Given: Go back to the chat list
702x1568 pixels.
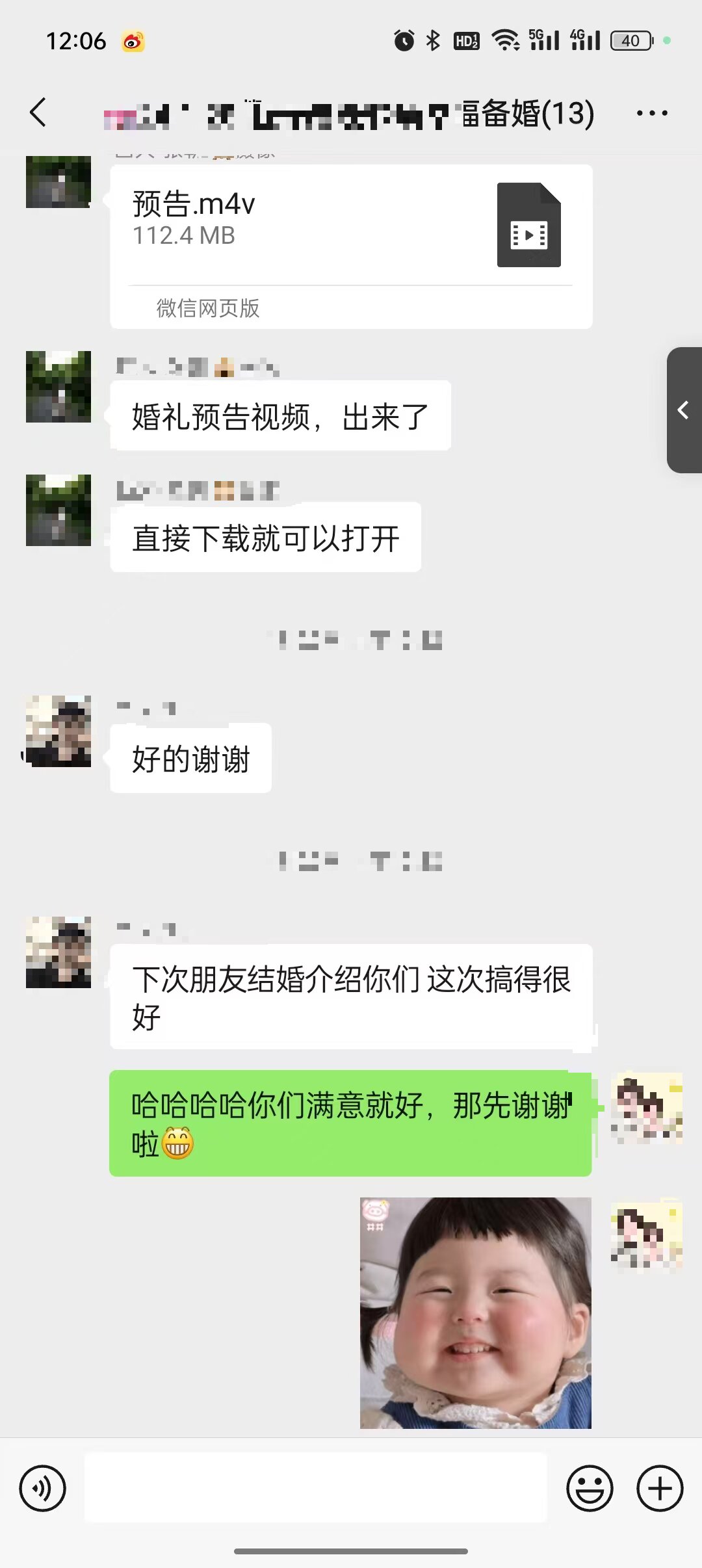Looking at the screenshot, I should (38, 112).
